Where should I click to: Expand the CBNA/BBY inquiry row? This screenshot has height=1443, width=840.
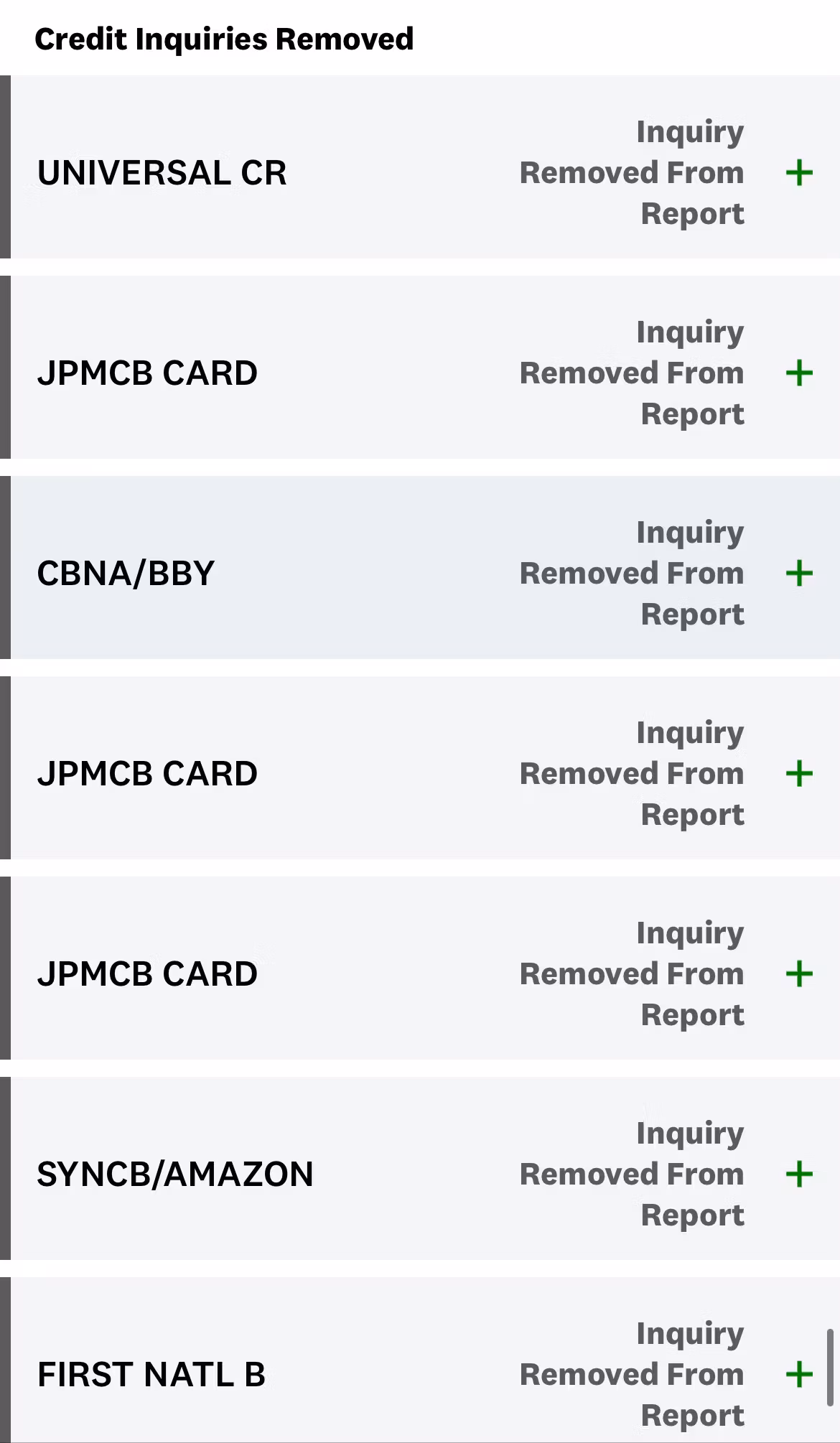(x=798, y=574)
